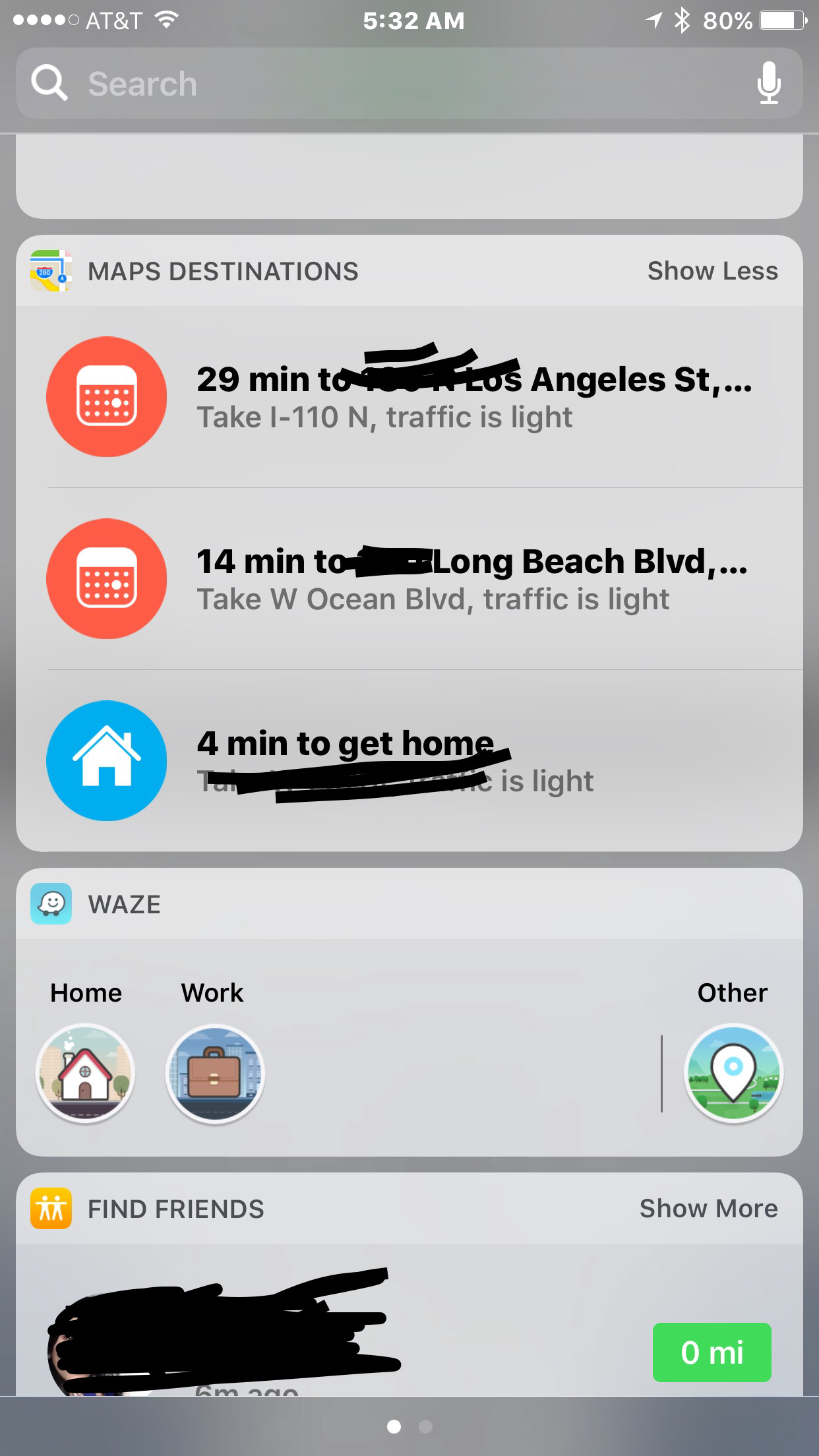Expand the Find Friends widget via Show More
Screen dimensions: 819x1456
point(709,1208)
